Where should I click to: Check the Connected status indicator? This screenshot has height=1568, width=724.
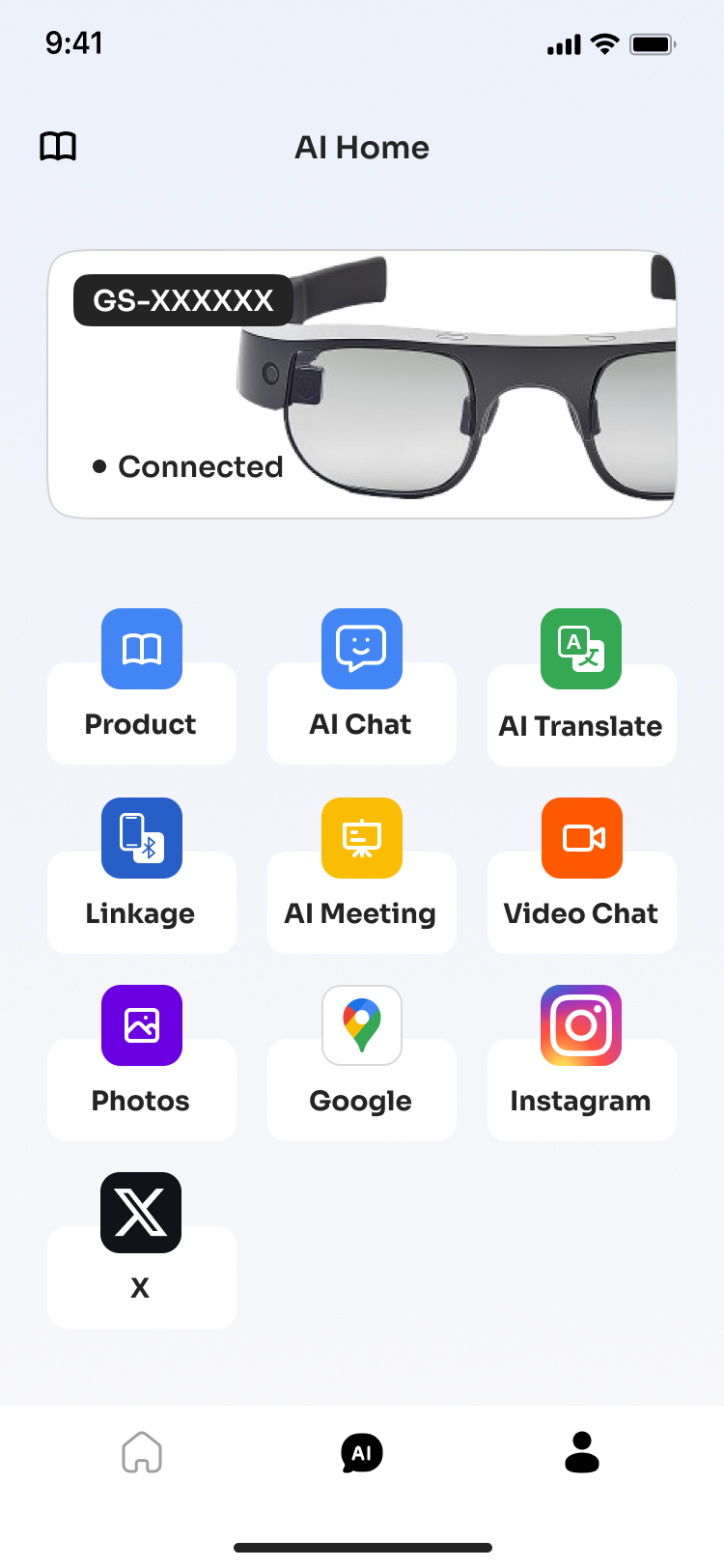pos(189,466)
